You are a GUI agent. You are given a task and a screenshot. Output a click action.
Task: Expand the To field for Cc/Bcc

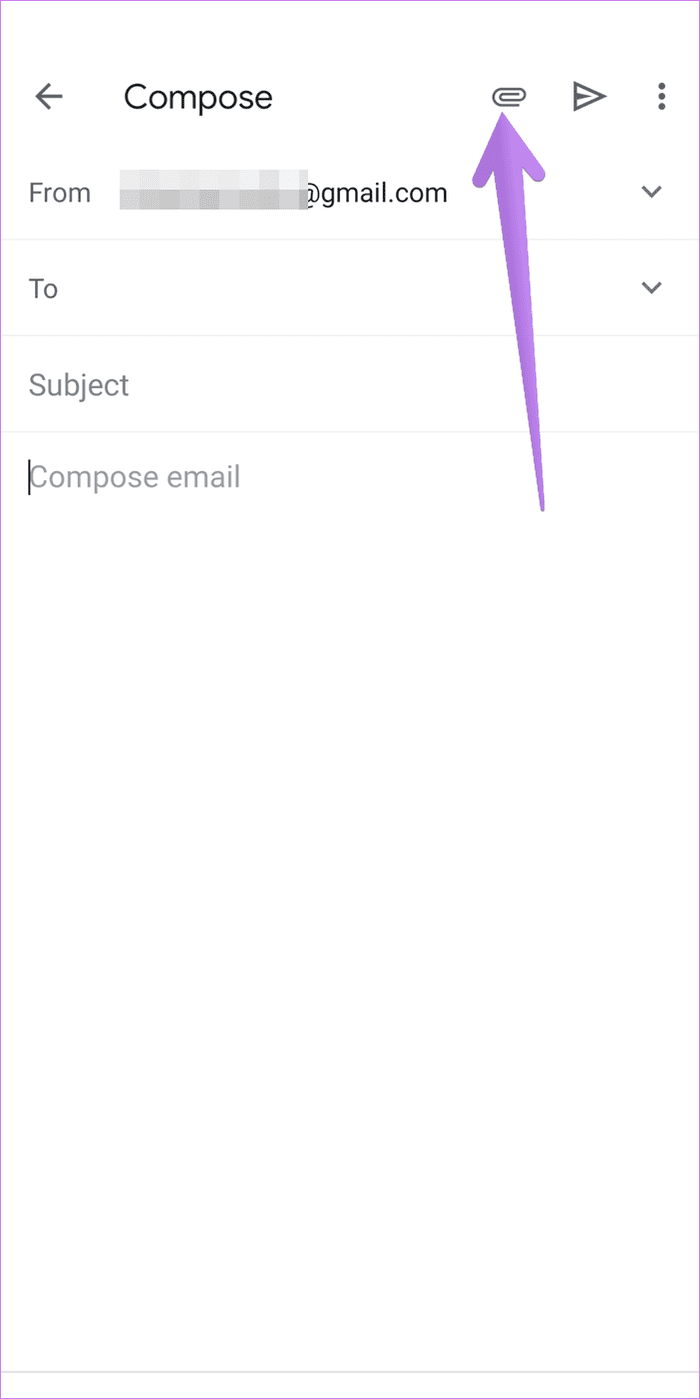pos(652,288)
